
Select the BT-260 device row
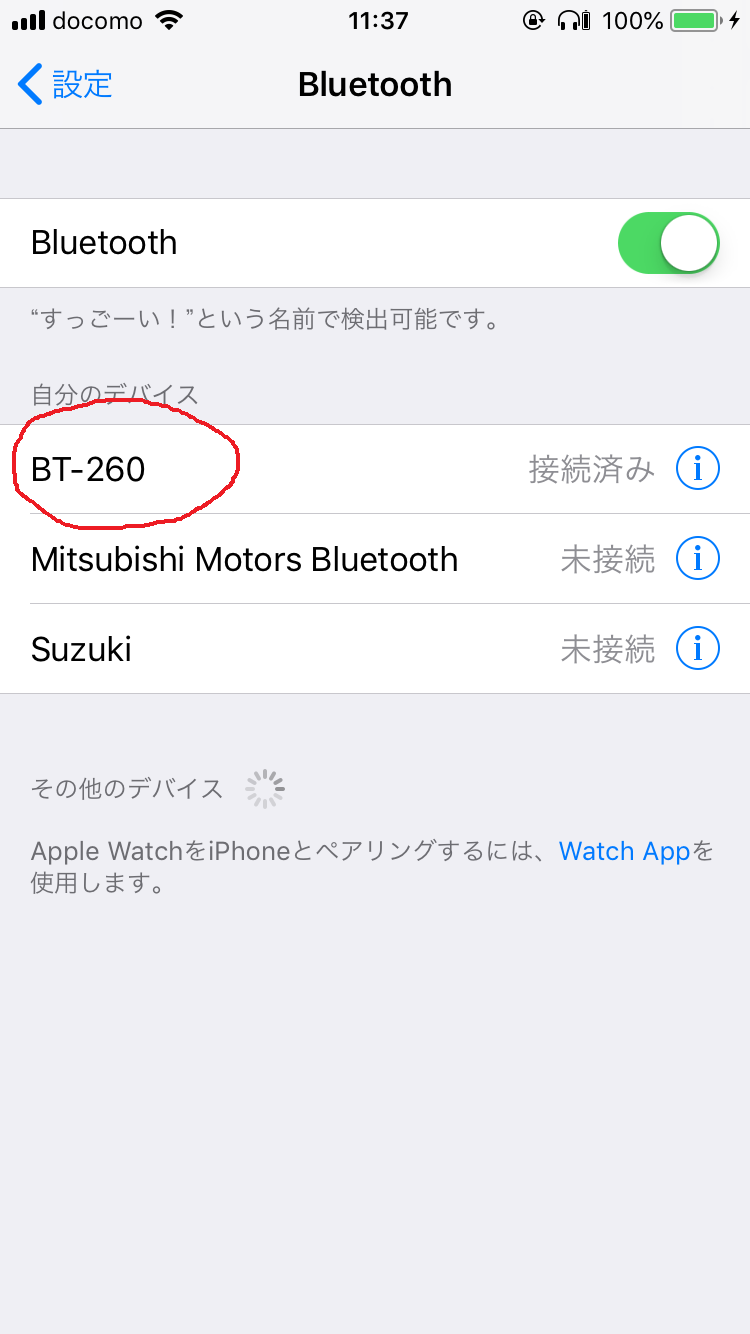coord(375,469)
